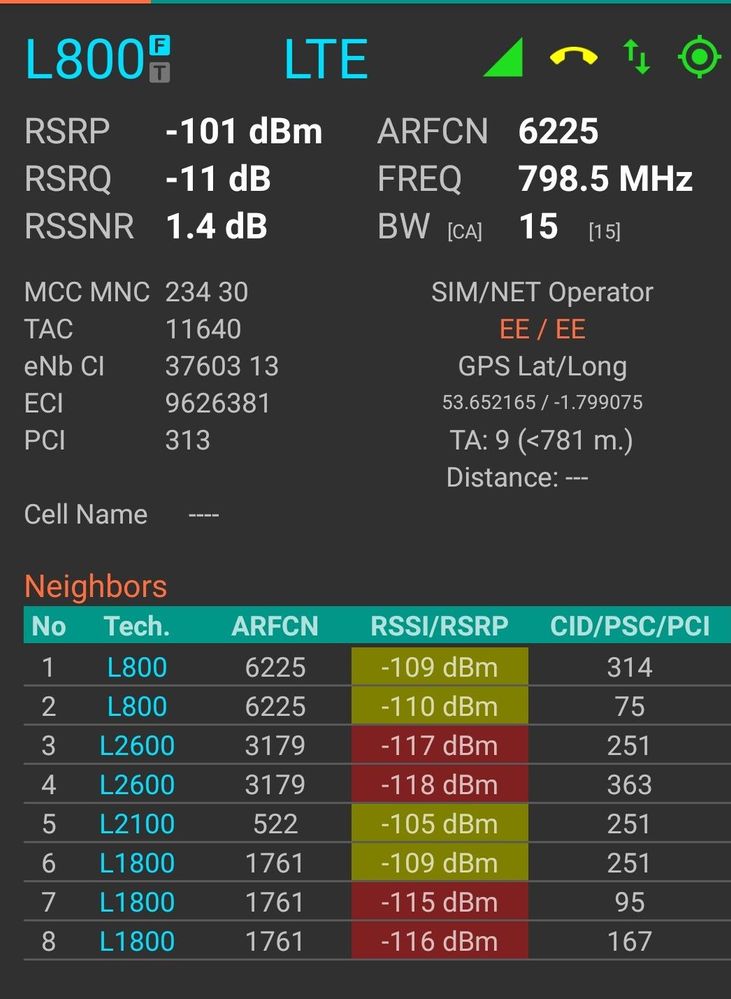Tap the empty Cell Name field
The image size is (731, 999).
(203, 515)
